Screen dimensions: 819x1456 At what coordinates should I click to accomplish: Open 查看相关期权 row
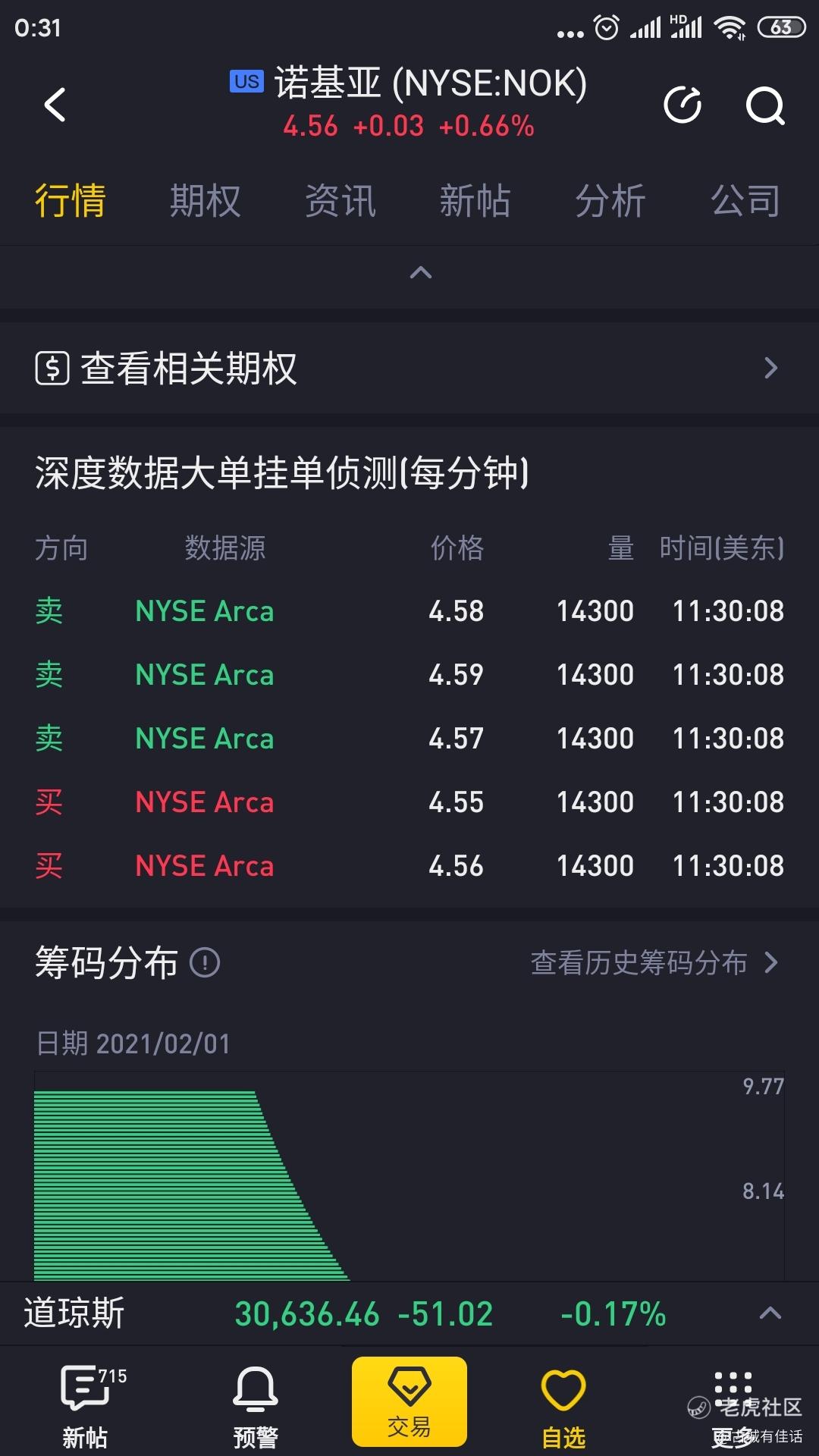(409, 369)
